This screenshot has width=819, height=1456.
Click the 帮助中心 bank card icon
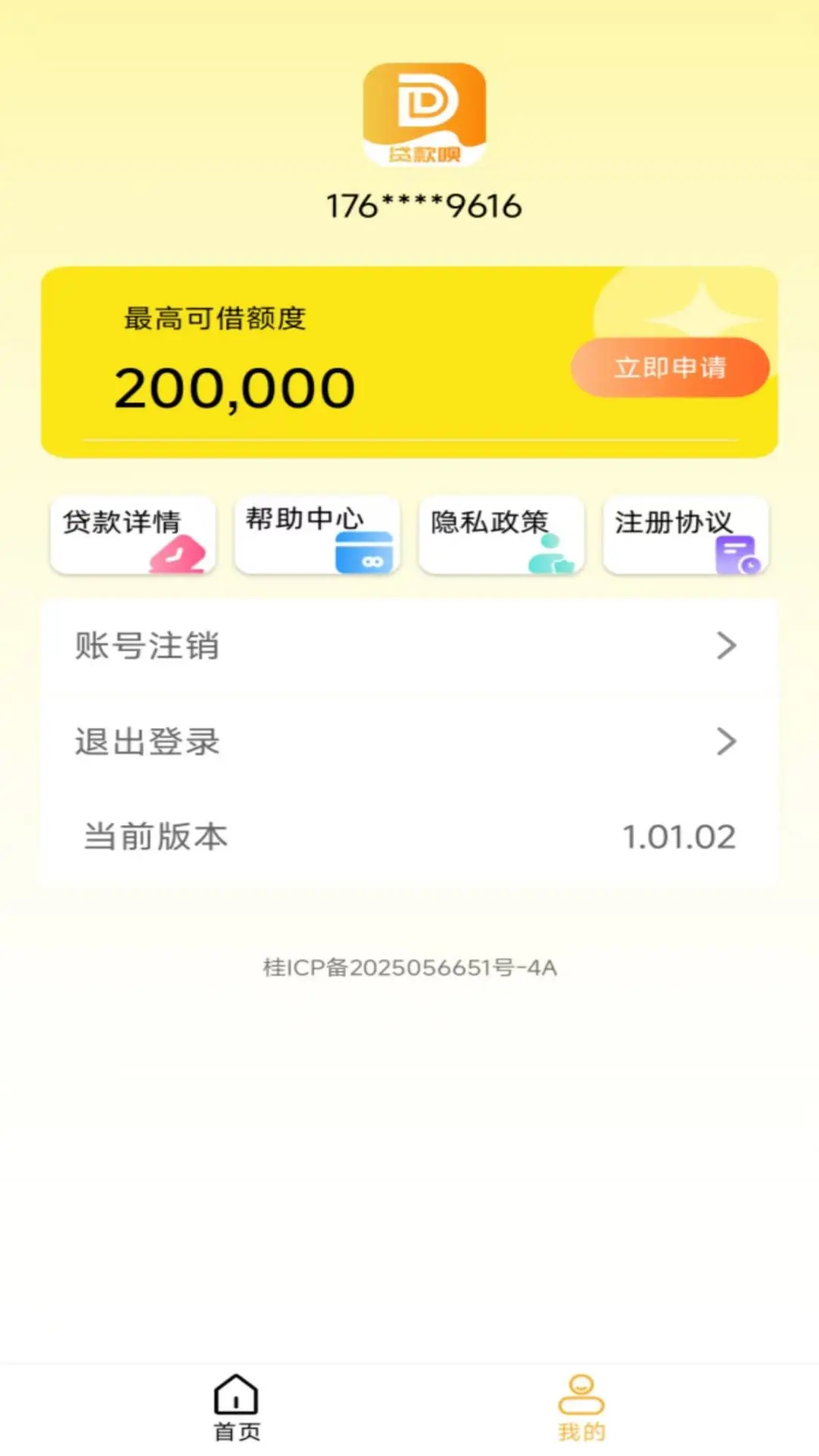pyautogui.click(x=362, y=554)
